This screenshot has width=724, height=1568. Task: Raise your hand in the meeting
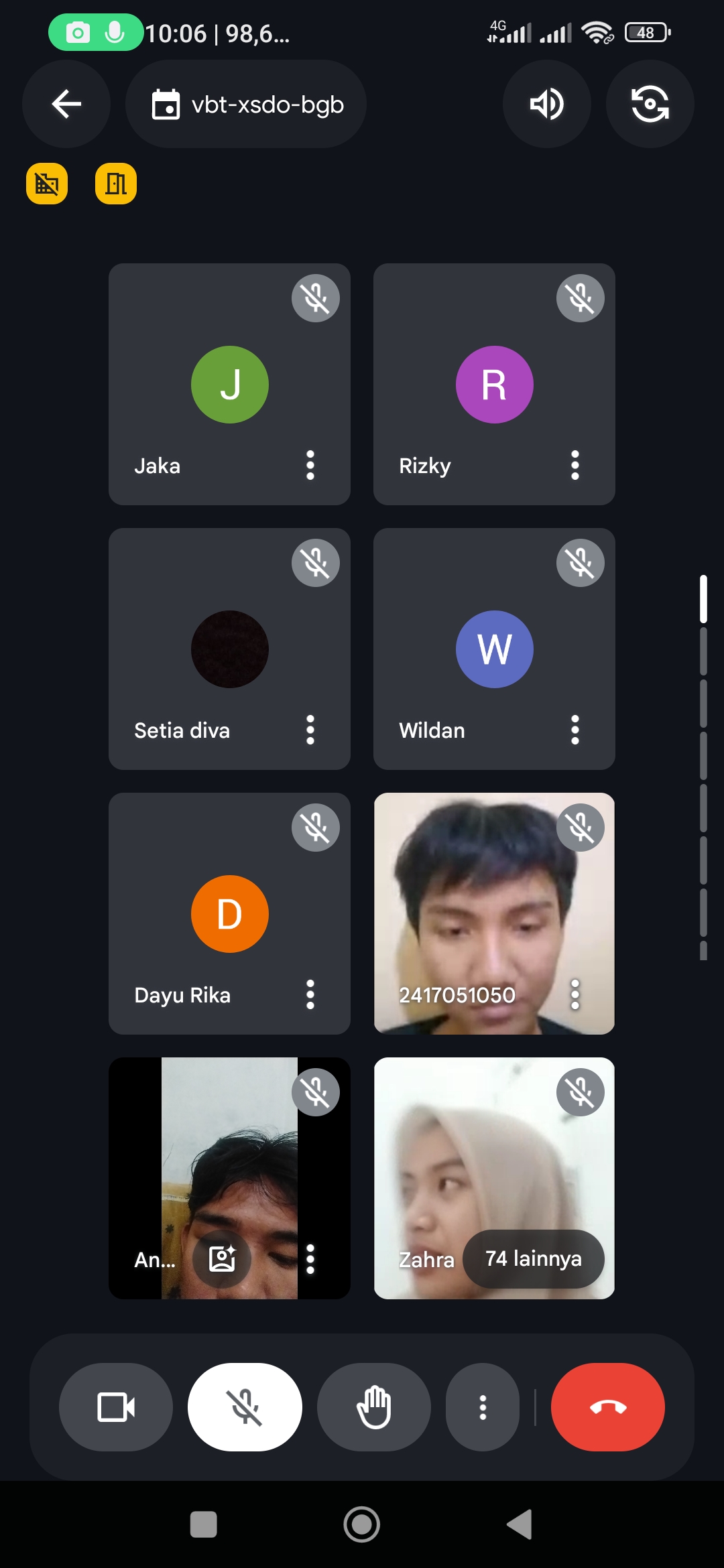373,1407
